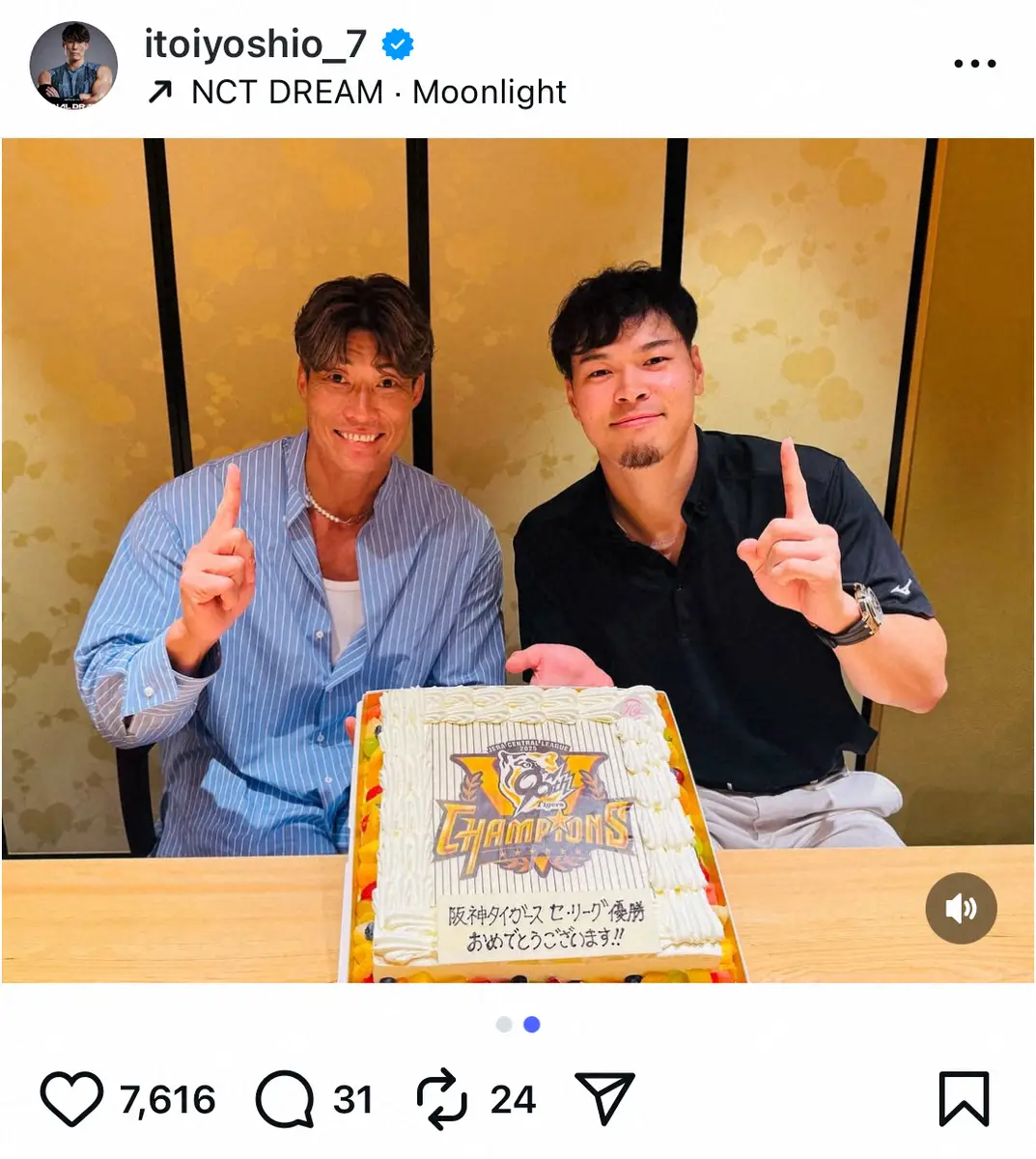Tap the first carousel page dot
This screenshot has height=1159, width=1036.
pyautogui.click(x=504, y=1025)
